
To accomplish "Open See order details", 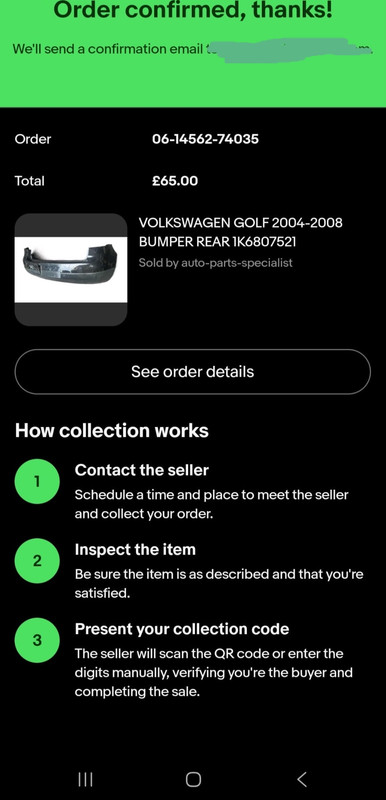I will click(x=193, y=371).
